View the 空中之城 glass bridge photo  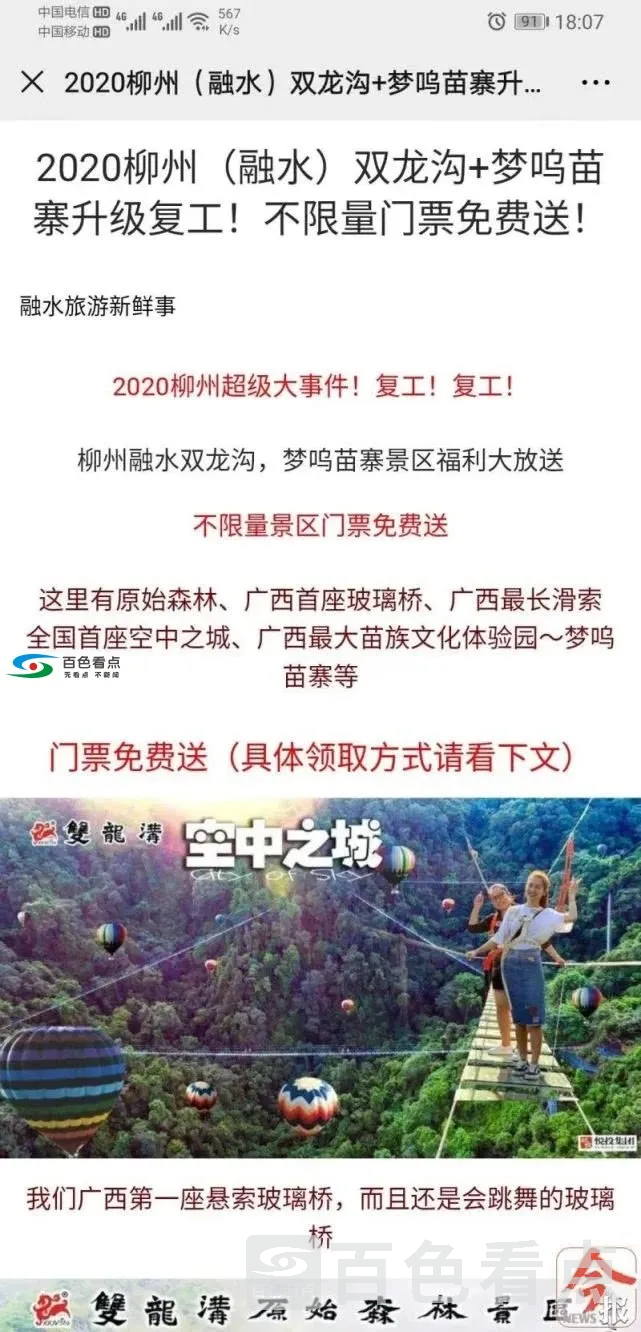(320, 977)
